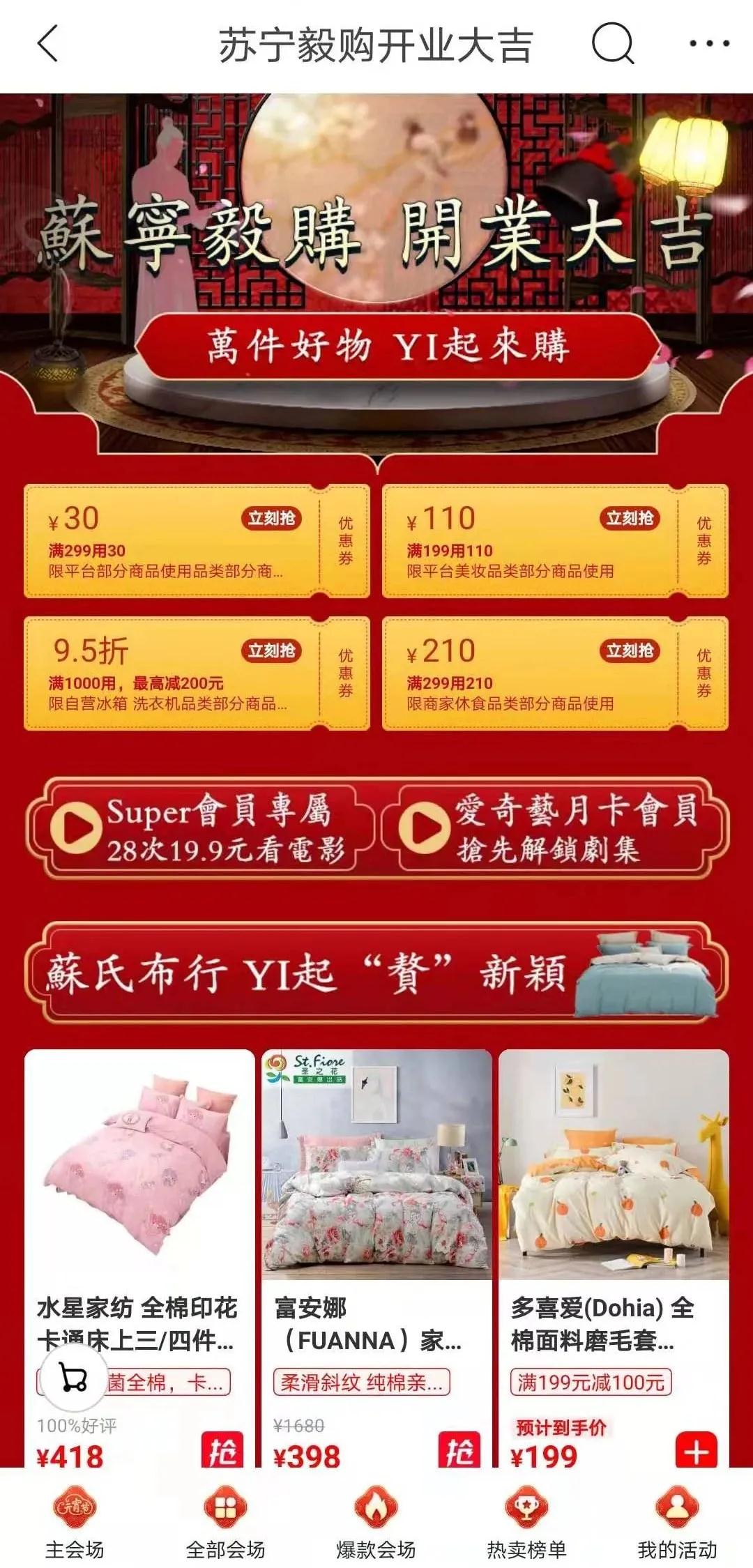Grab the ¥30 coupon with 立刻抢

point(271,518)
